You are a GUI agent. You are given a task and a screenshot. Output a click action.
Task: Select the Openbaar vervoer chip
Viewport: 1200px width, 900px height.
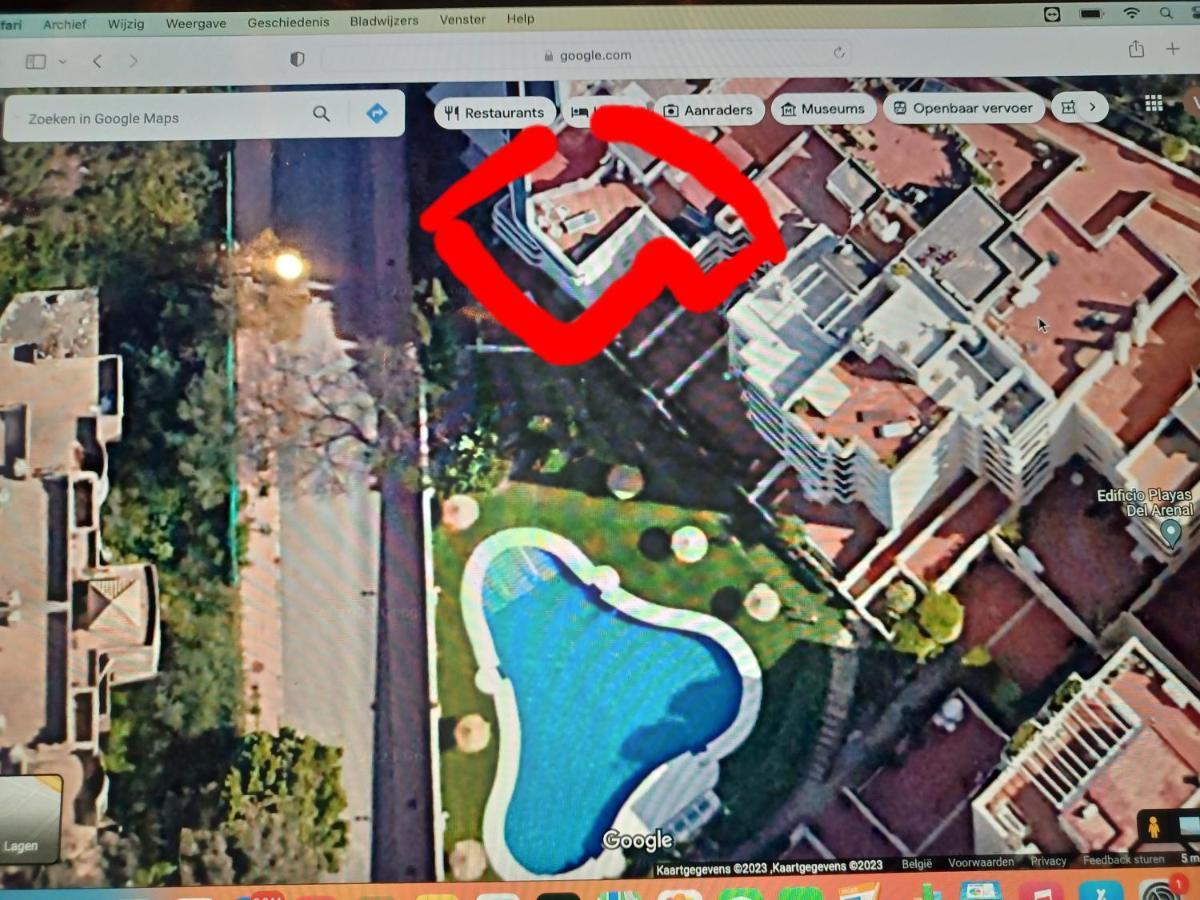[x=964, y=107]
